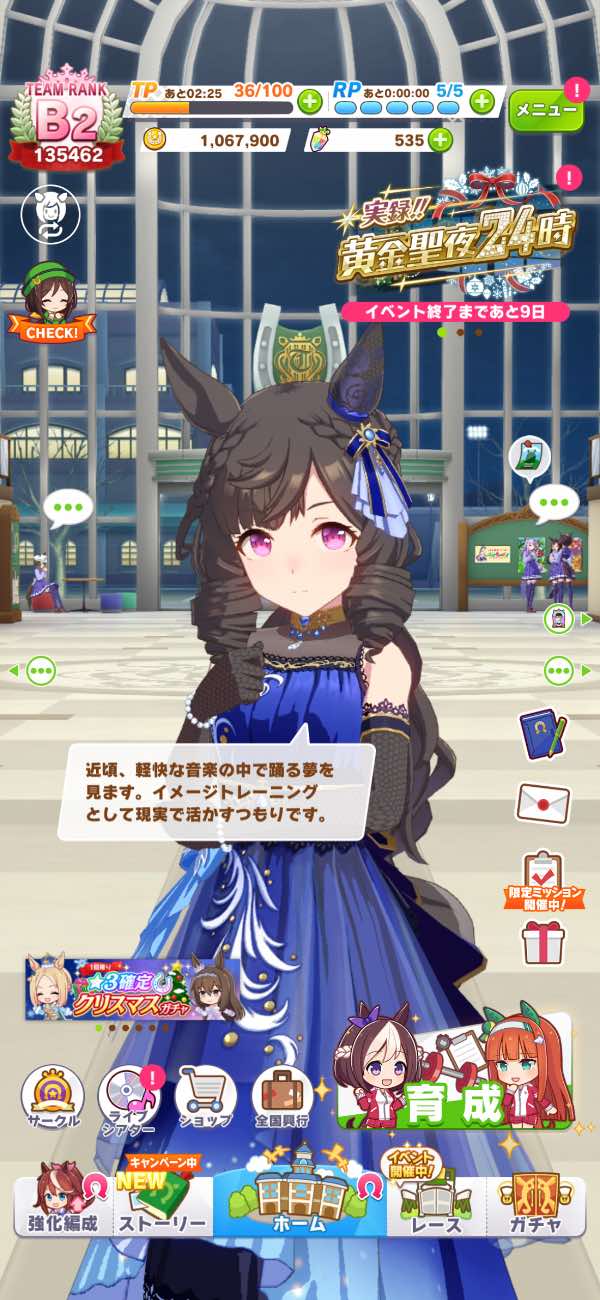Open the mail envelope icon
The width and height of the screenshot is (600, 1300).
543,802
